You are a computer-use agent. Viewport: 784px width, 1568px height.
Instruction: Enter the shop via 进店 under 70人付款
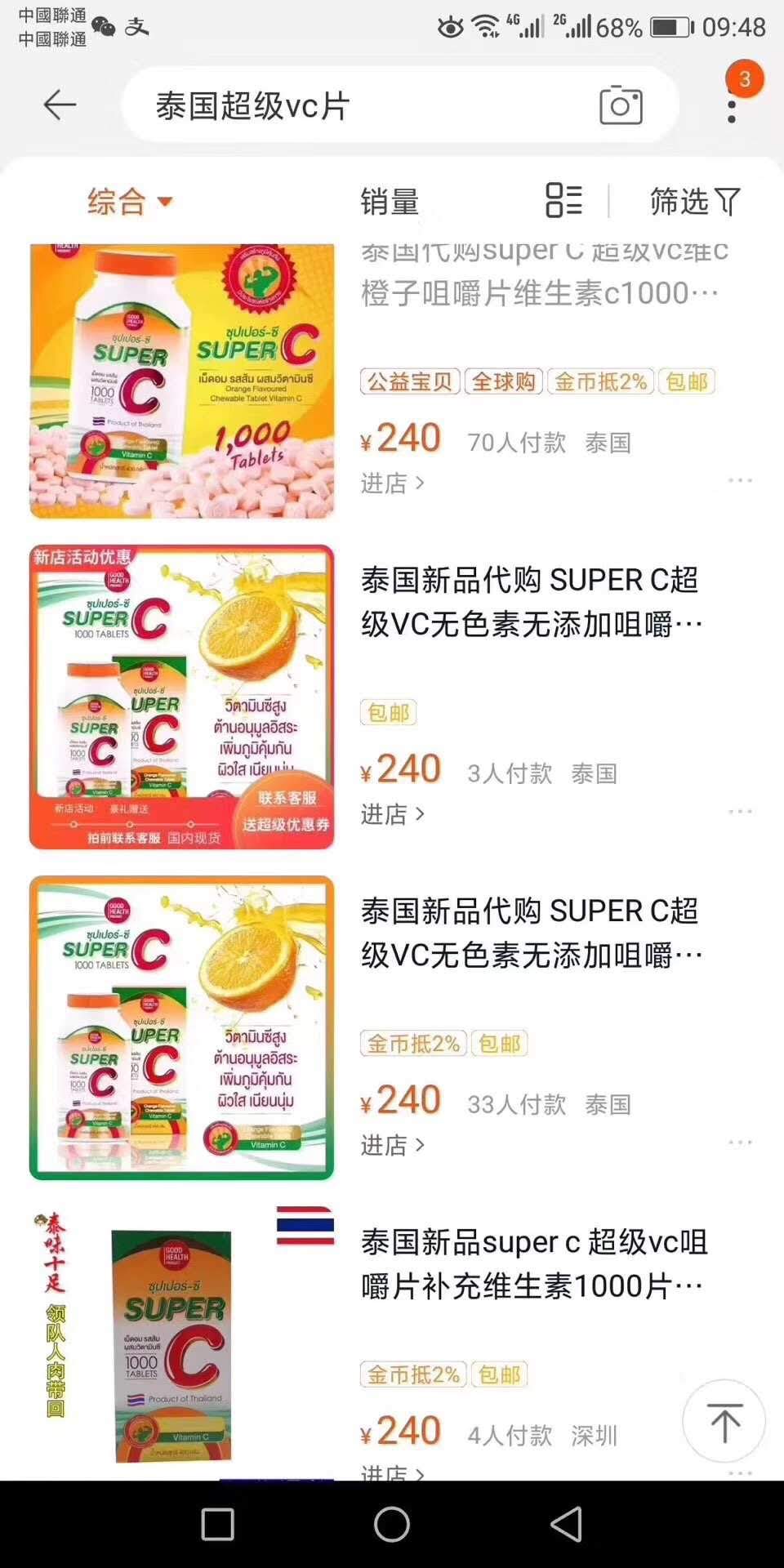[x=393, y=483]
